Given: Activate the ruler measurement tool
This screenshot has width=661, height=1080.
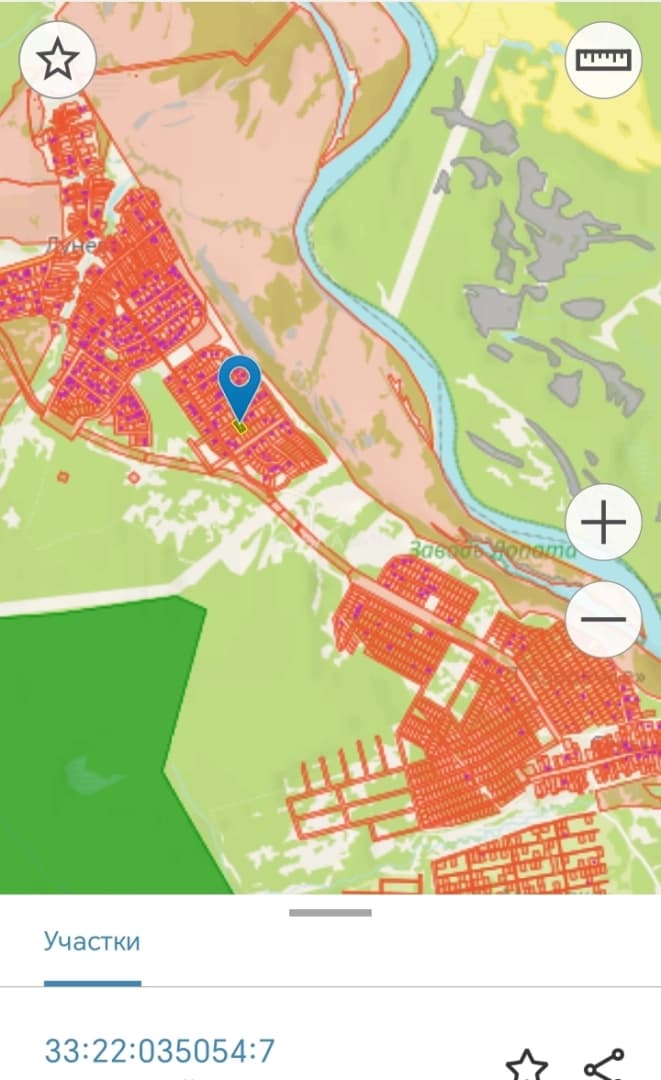Looking at the screenshot, I should pyautogui.click(x=603, y=60).
